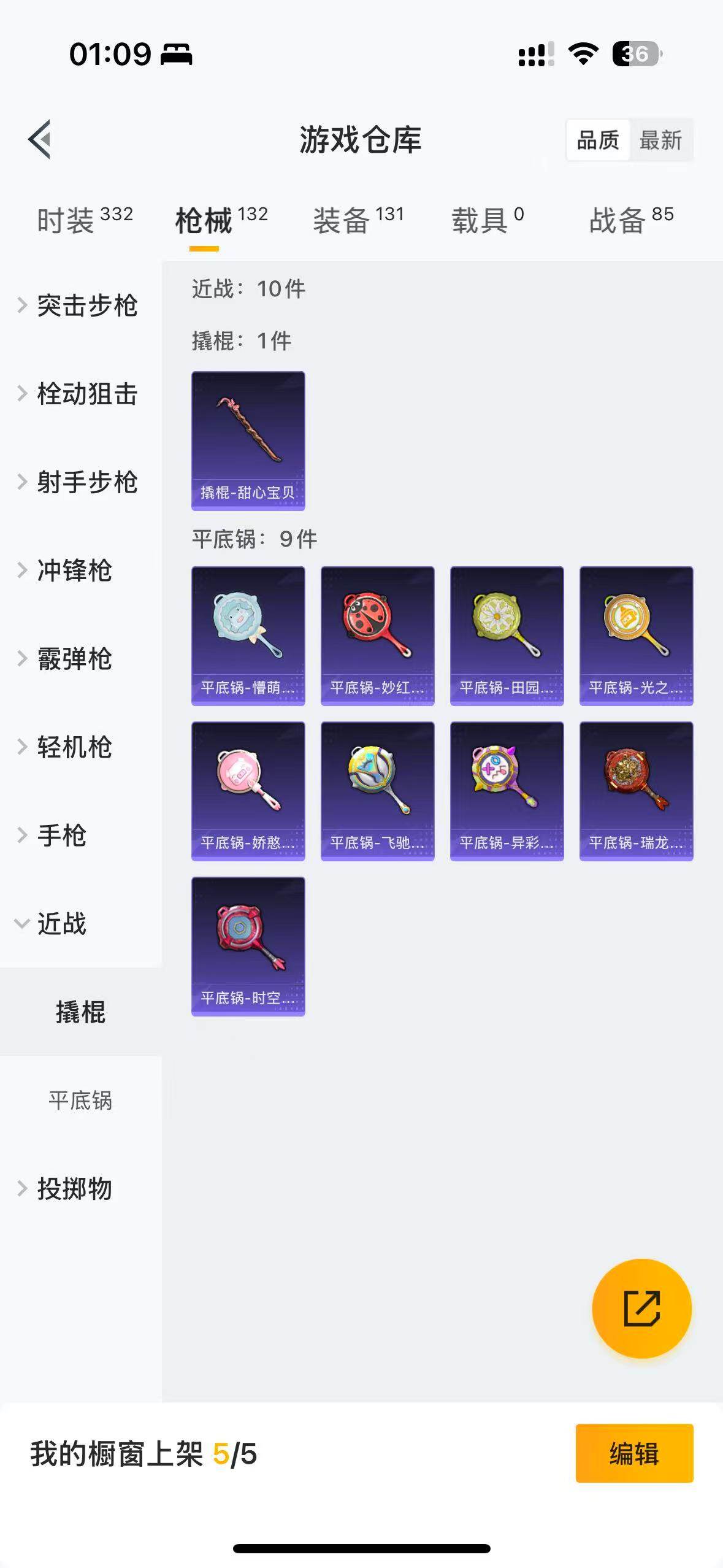The image size is (723, 1568).
Task: Go back using the back arrow
Action: [x=40, y=140]
